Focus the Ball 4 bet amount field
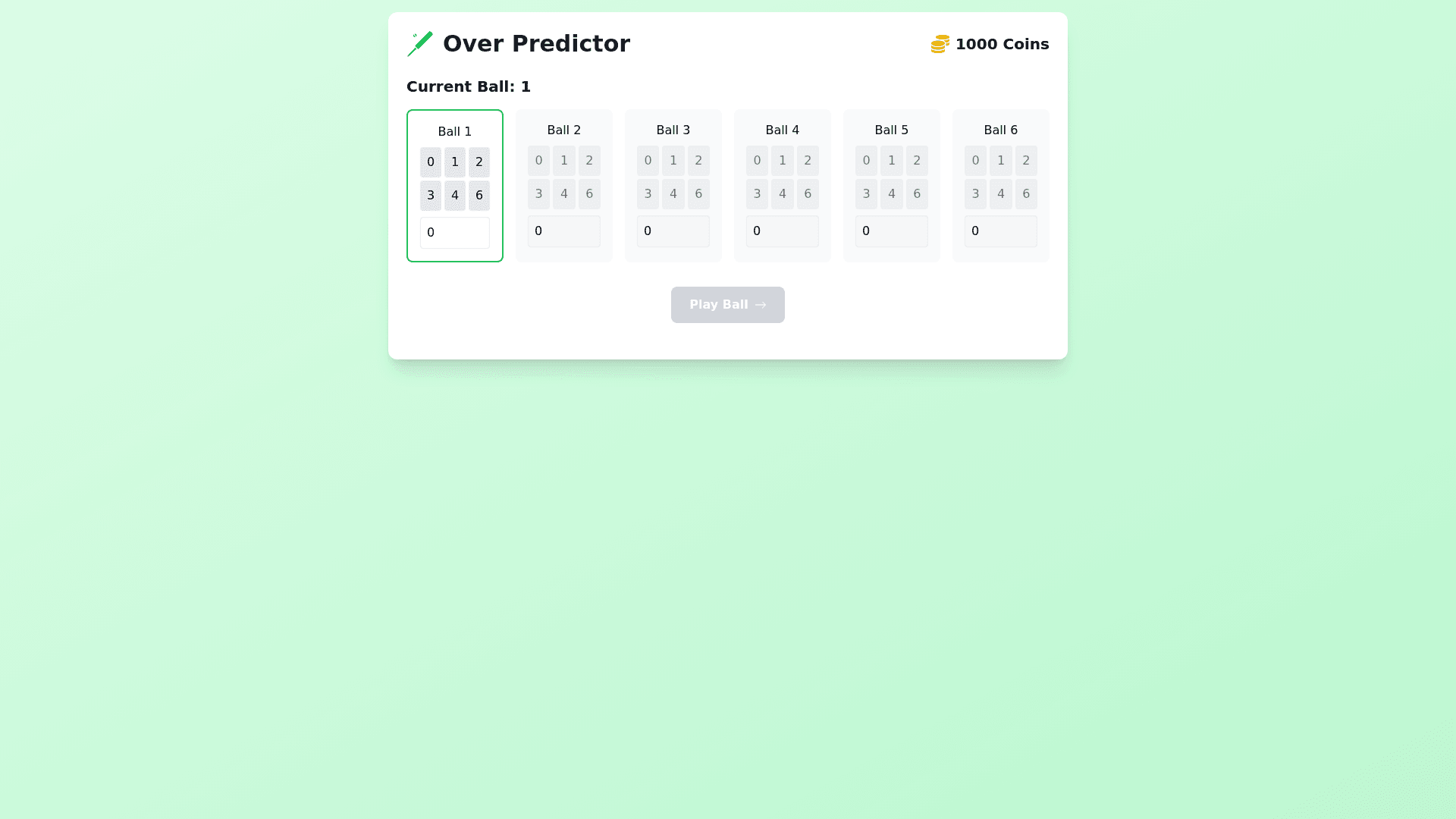The image size is (1456, 819). tap(783, 231)
